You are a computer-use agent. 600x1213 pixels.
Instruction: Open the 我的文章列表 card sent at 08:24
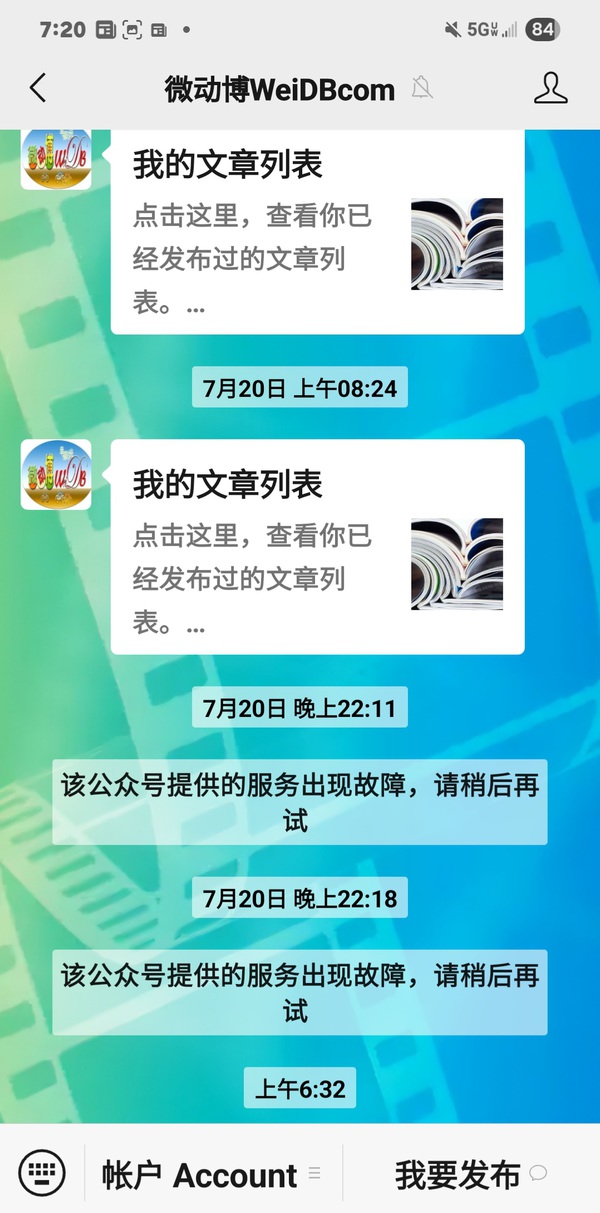pos(317,547)
